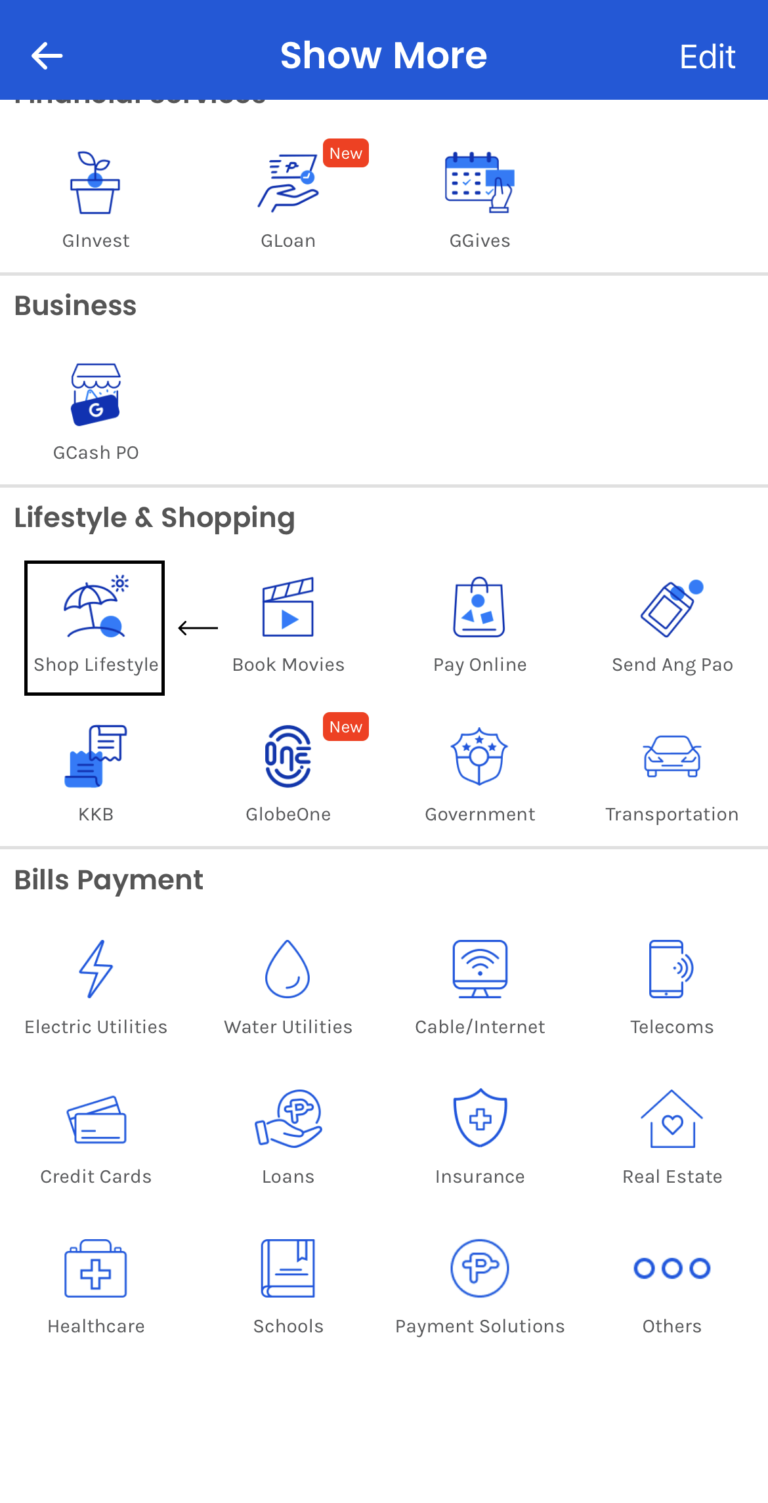
Task: Open Water Utilities droplet icon
Action: (288, 968)
